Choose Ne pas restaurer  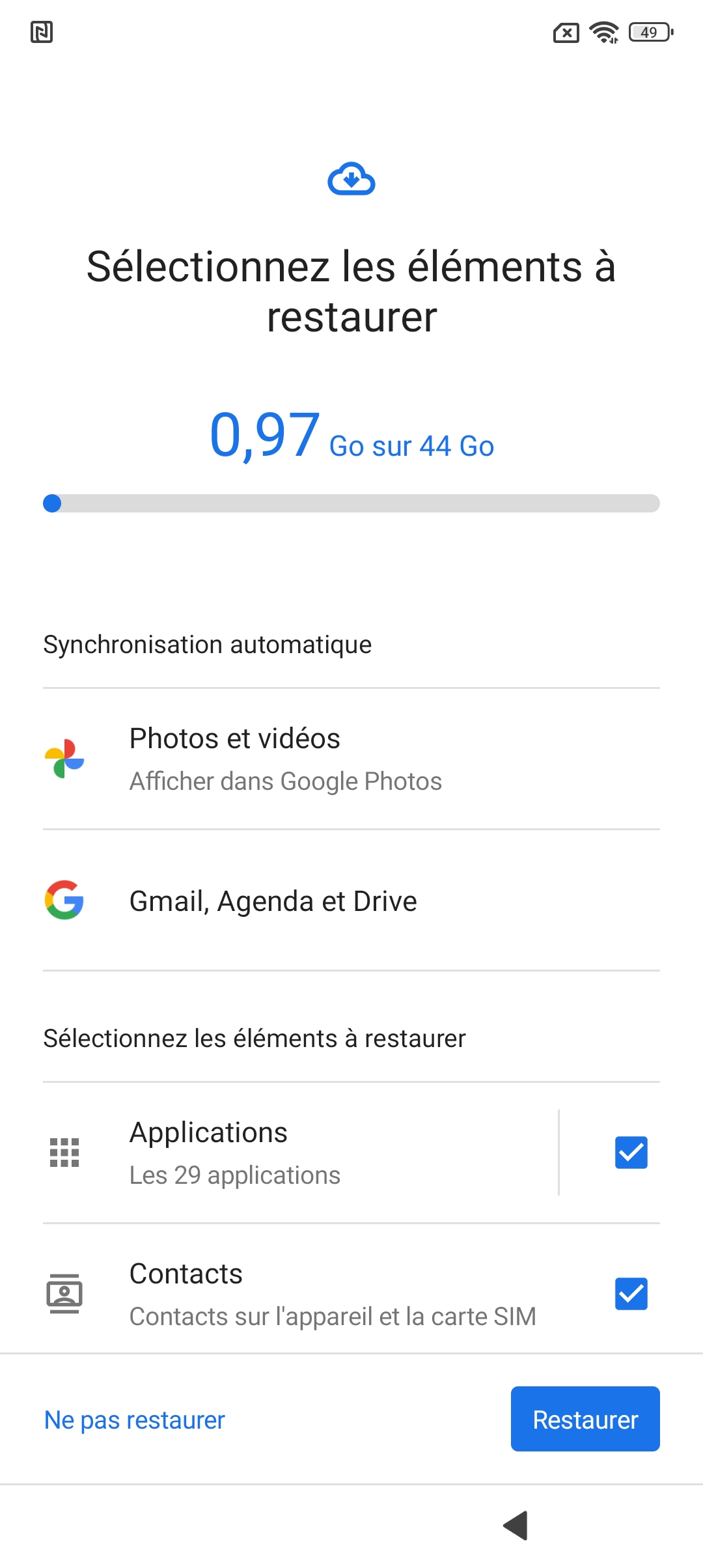tap(134, 1420)
